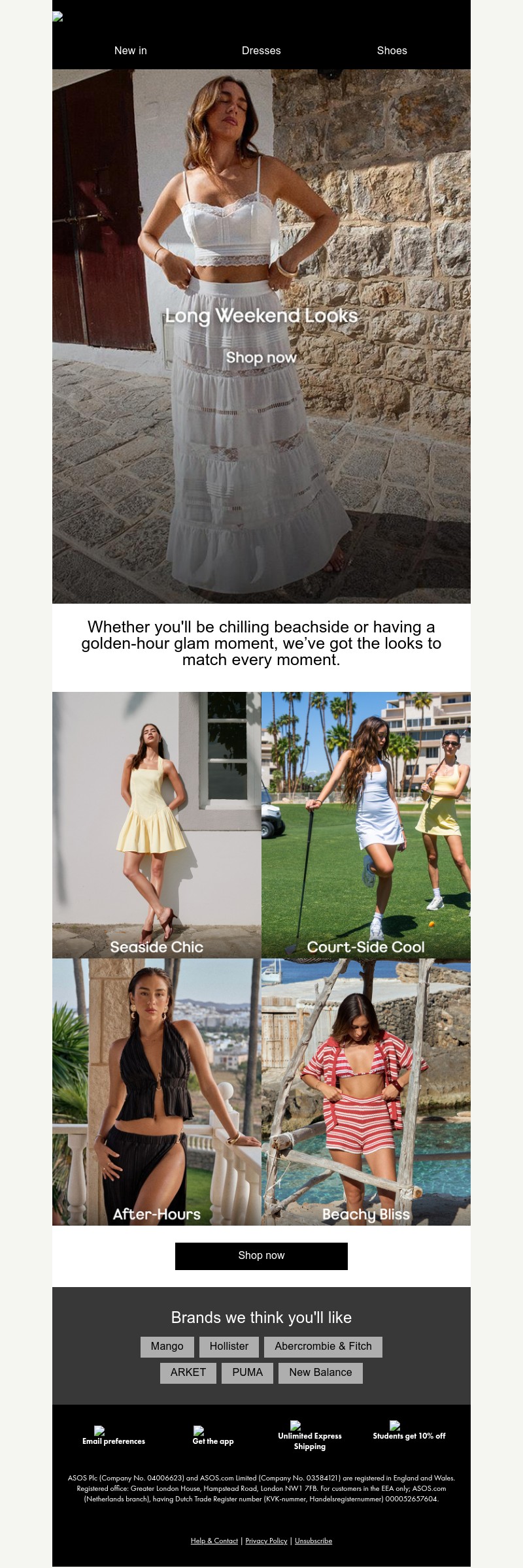Unsubscribe from these emails
Image resolution: width=523 pixels, height=1568 pixels.
[x=313, y=1541]
